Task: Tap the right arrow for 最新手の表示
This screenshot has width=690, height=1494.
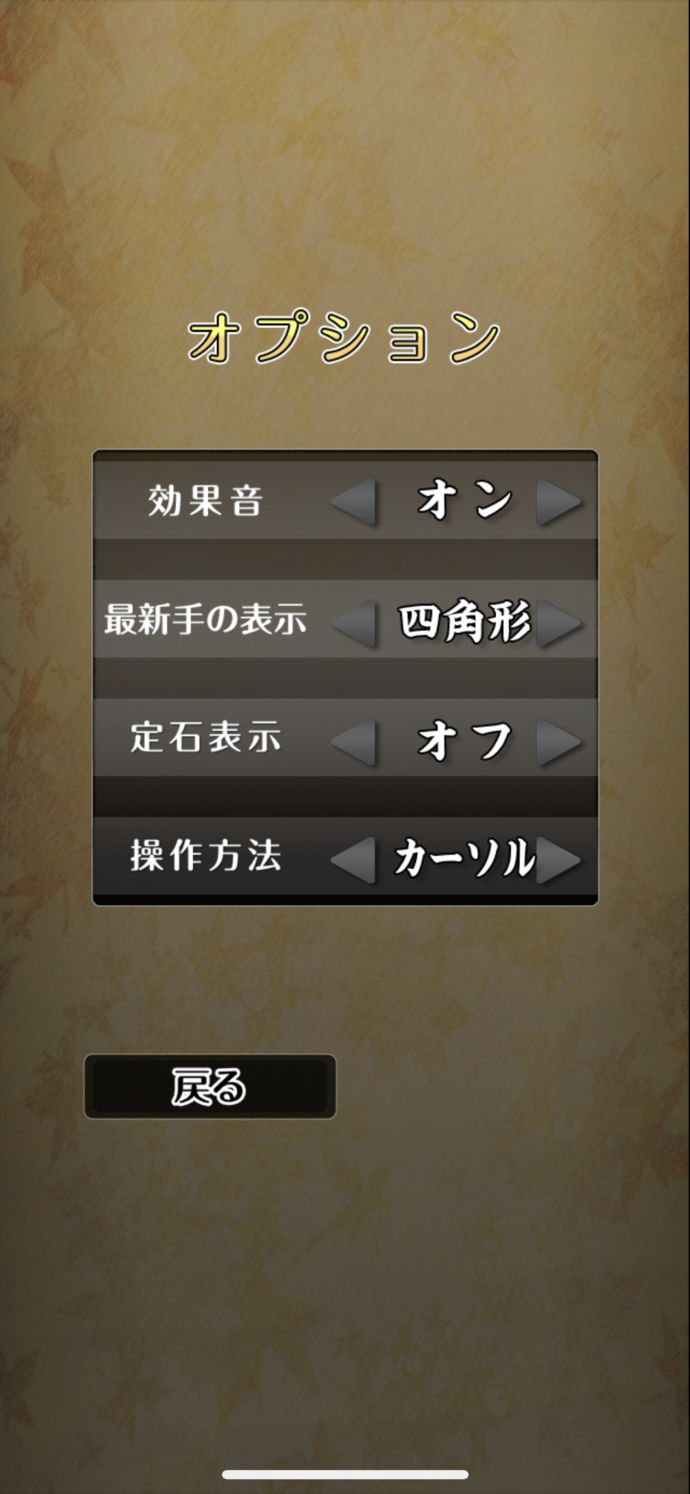Action: [x=558, y=623]
